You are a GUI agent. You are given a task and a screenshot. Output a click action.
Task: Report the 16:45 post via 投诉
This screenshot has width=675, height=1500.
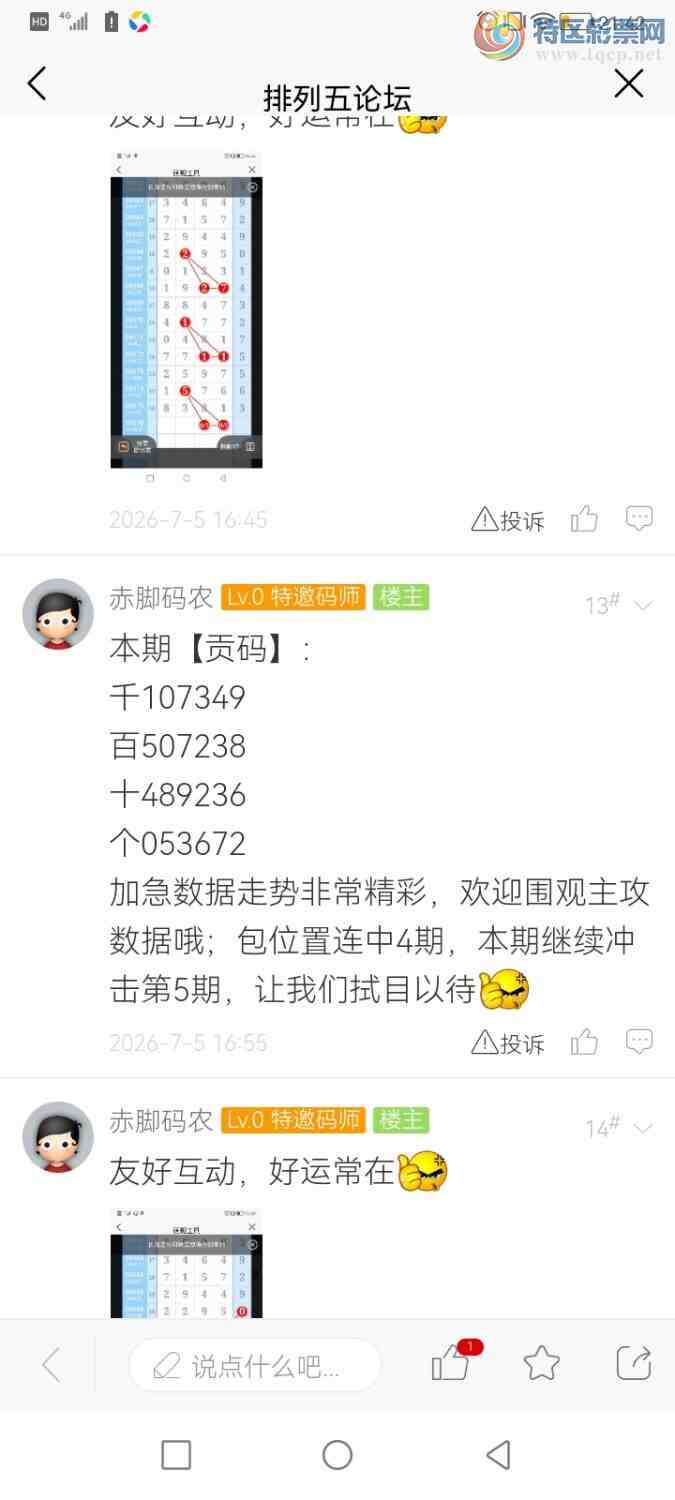[508, 519]
